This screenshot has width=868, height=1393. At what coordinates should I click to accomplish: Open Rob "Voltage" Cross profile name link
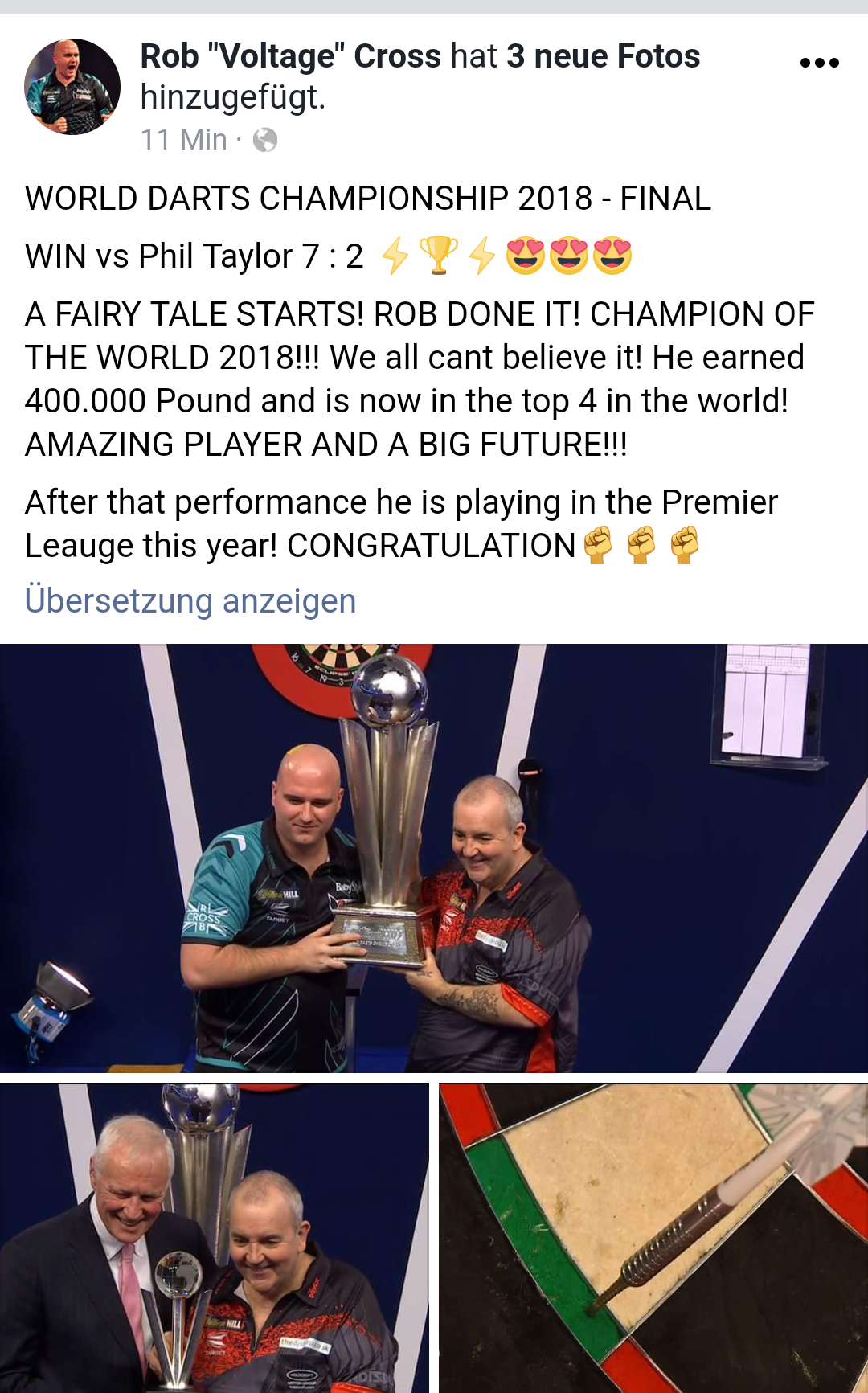pyautogui.click(x=290, y=56)
